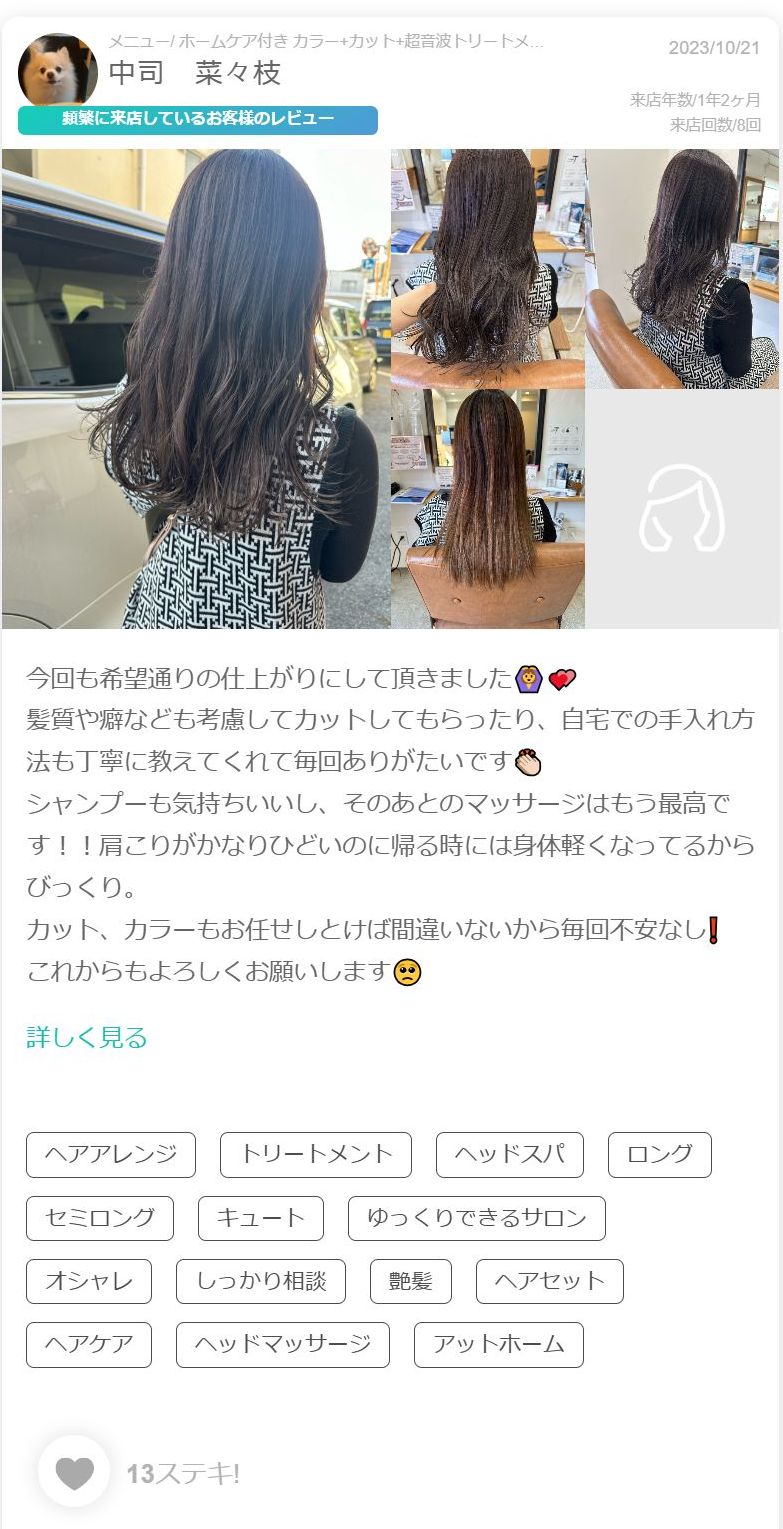This screenshot has width=783, height=1529.
Task: Tap the ヘアケア tag
Action: pos(89,1345)
